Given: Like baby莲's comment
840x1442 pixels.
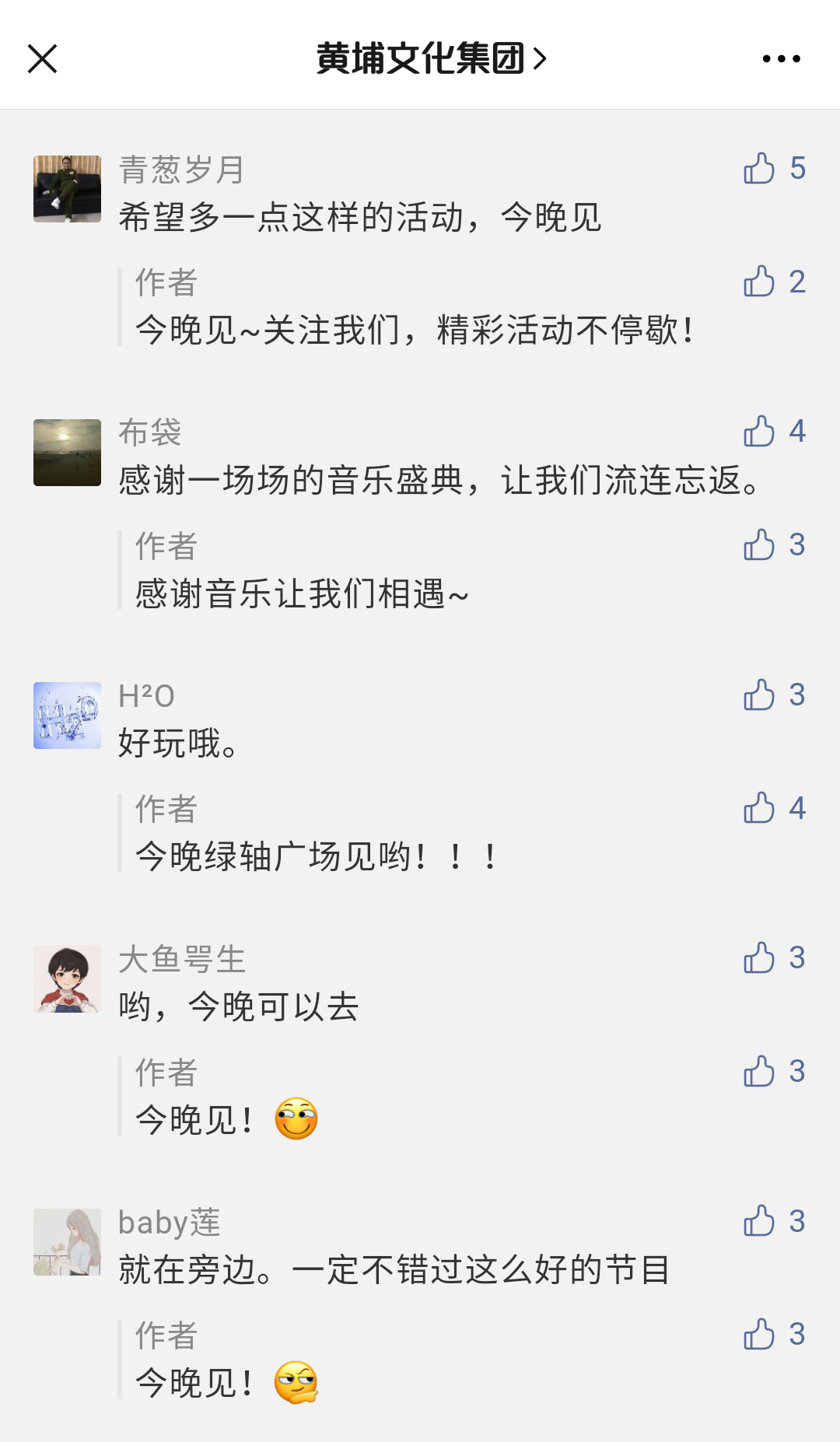Looking at the screenshot, I should [759, 1221].
